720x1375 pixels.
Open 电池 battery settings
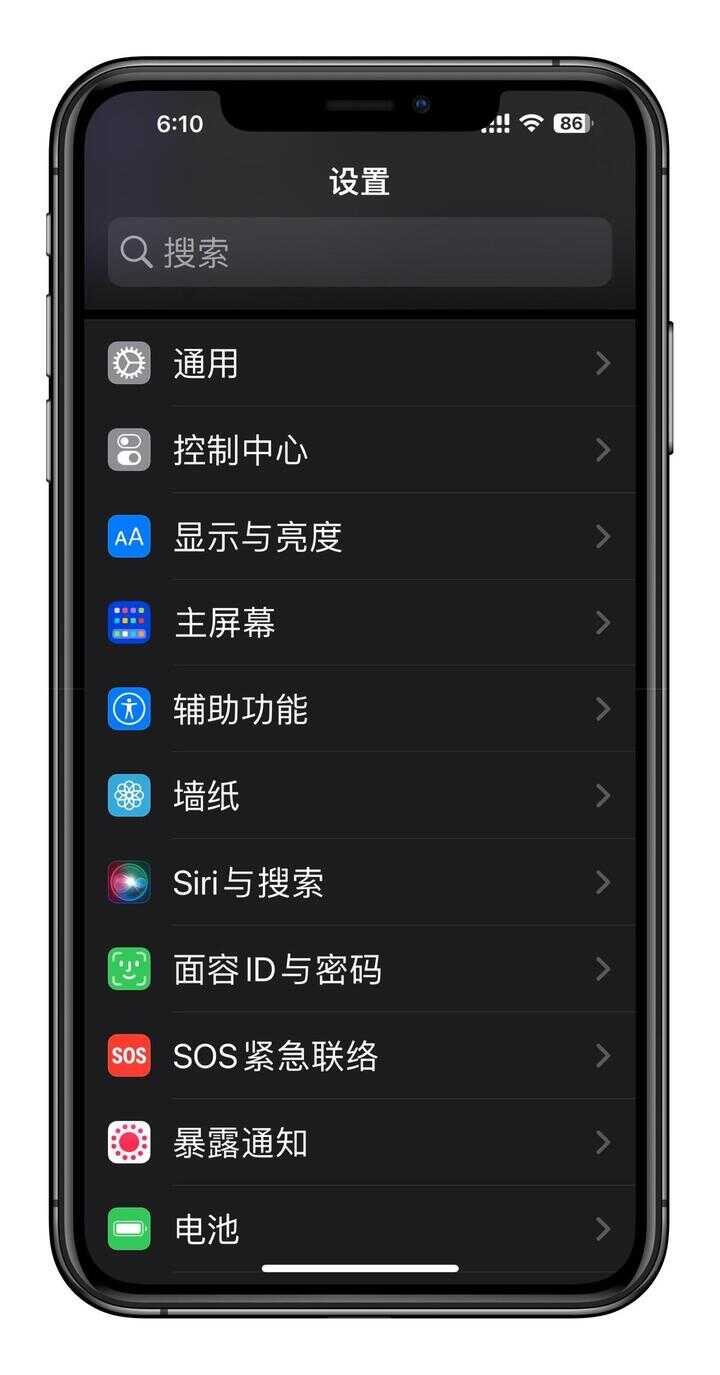360,1229
